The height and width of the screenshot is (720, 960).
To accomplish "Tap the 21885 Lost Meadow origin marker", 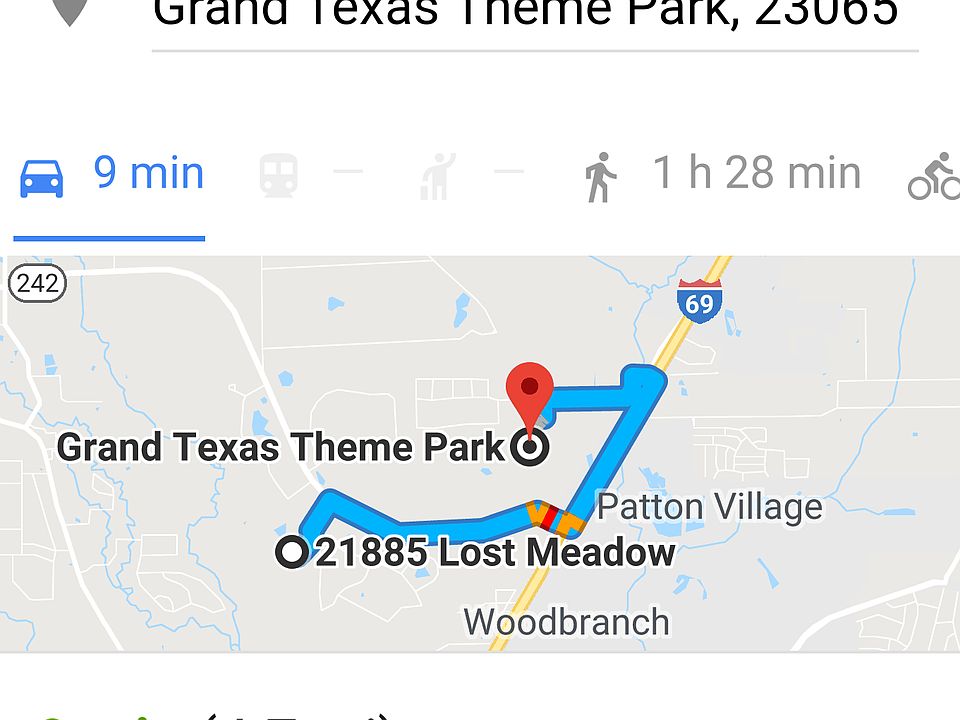I will [292, 551].
